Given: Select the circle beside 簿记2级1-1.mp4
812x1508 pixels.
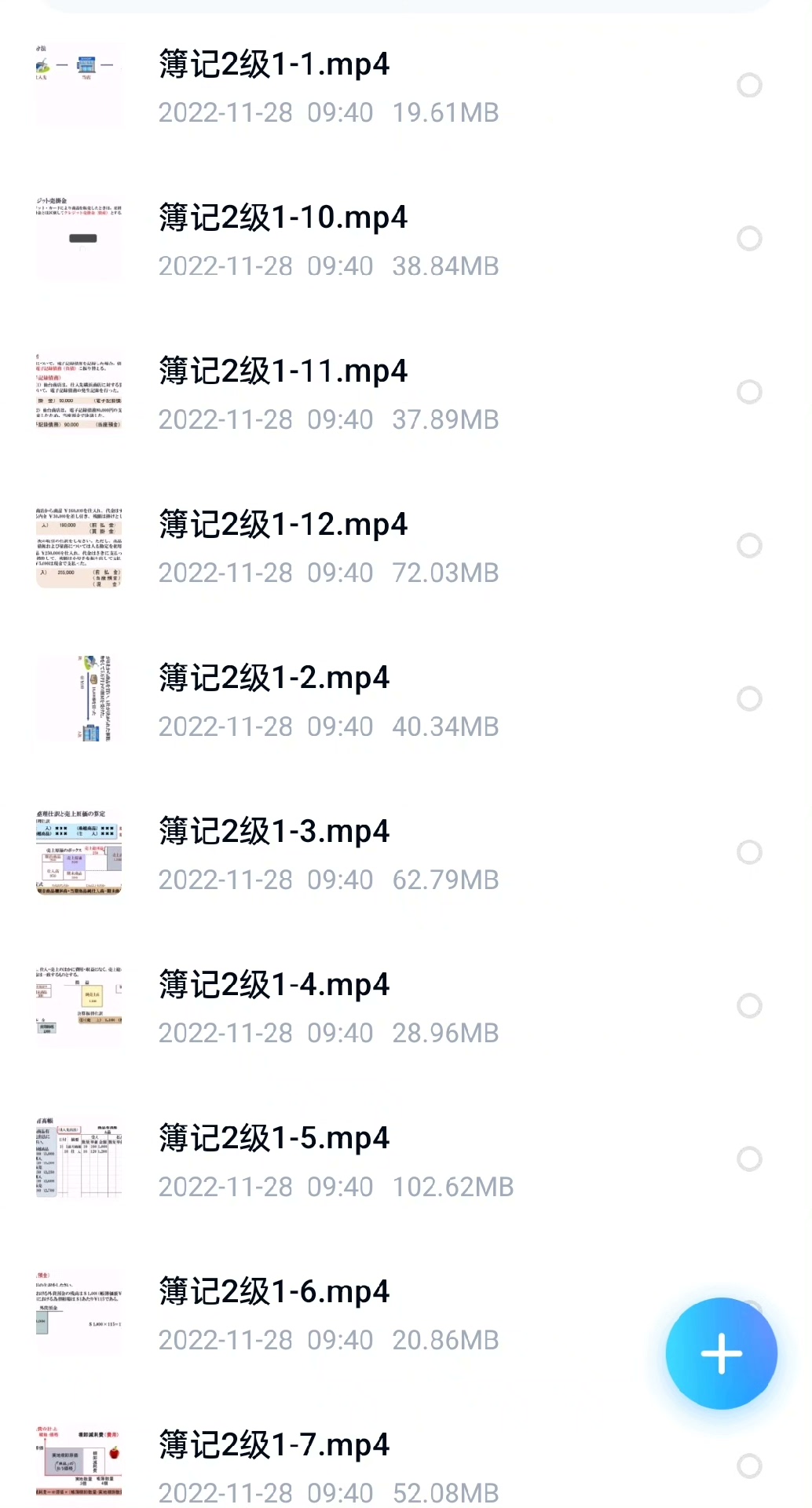Looking at the screenshot, I should pyautogui.click(x=749, y=85).
